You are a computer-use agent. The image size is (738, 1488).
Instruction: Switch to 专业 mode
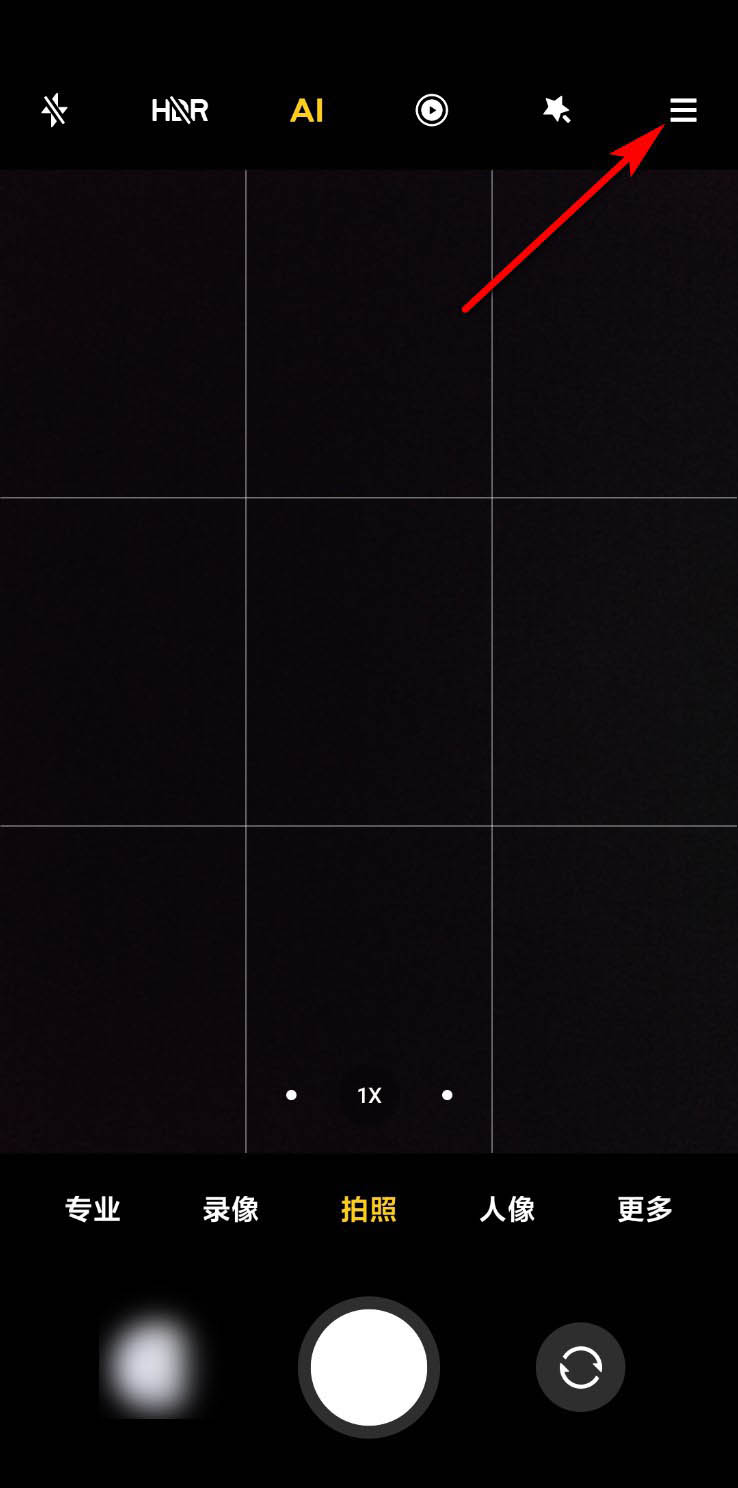point(93,1209)
